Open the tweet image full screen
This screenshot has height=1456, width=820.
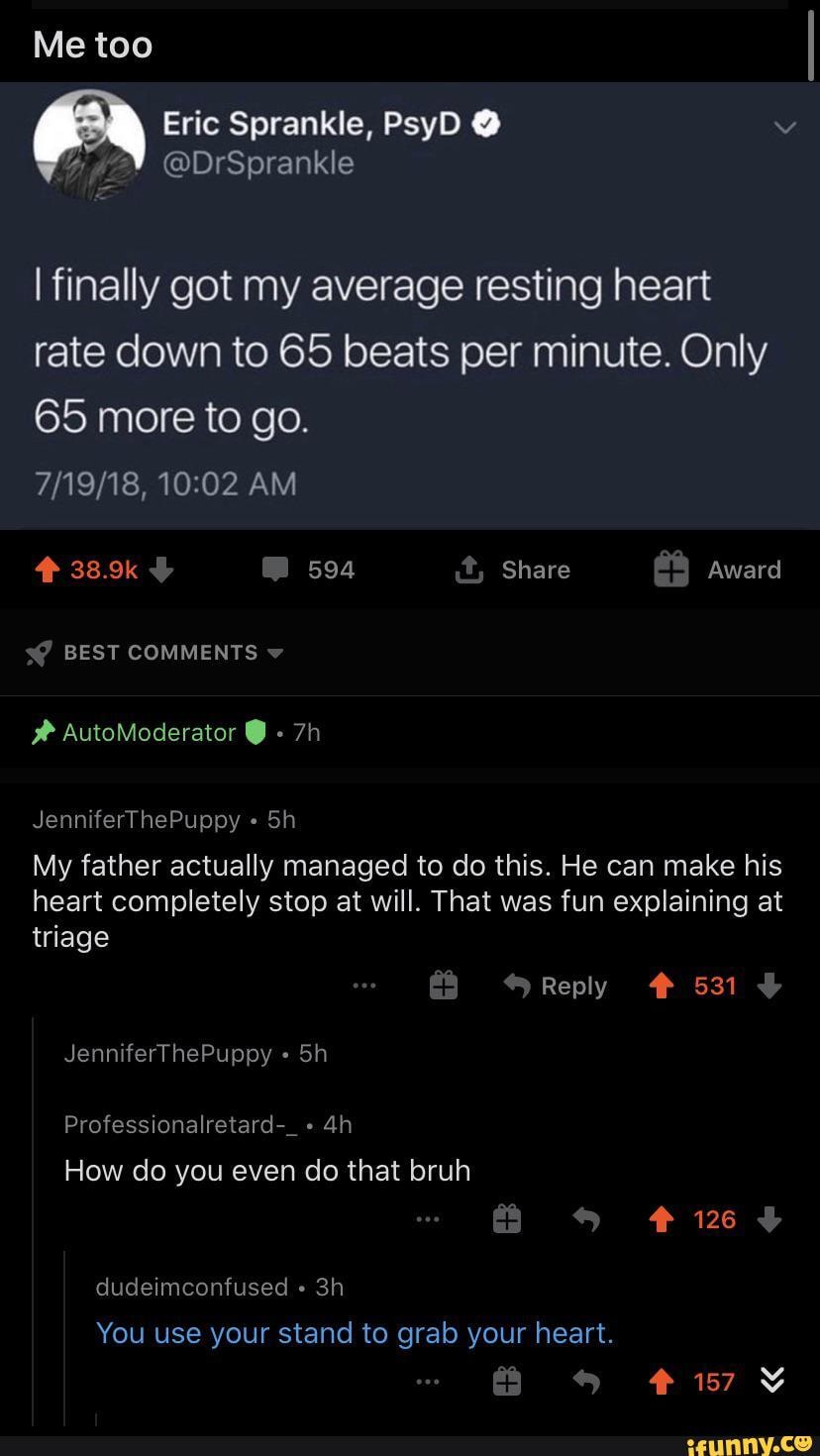(x=410, y=307)
